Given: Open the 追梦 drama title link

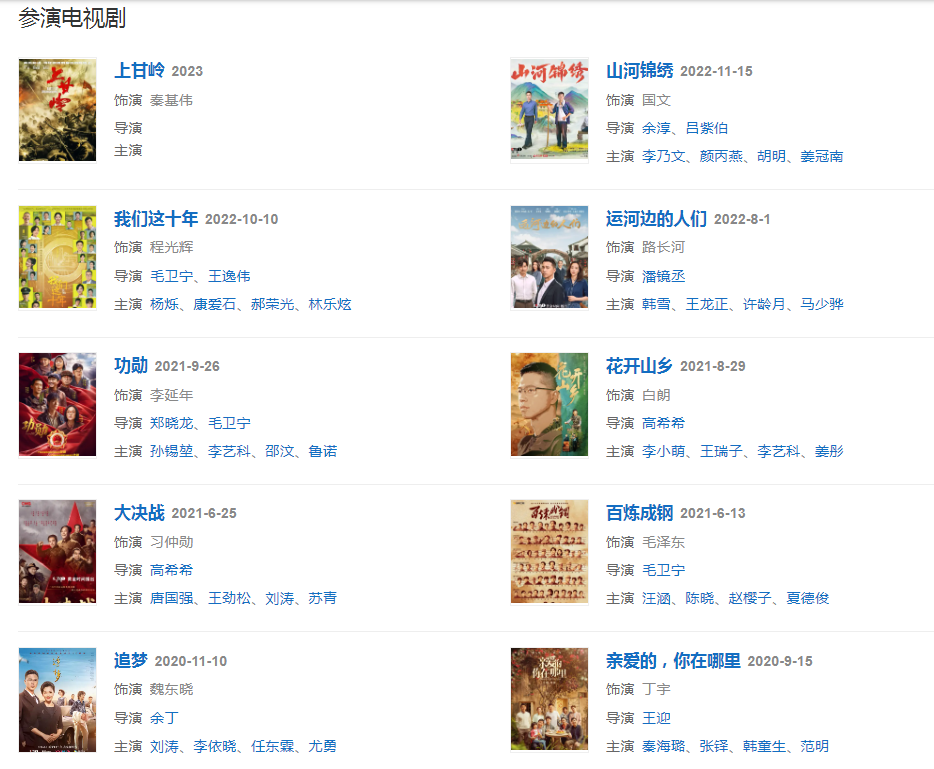Looking at the screenshot, I should 130,661.
